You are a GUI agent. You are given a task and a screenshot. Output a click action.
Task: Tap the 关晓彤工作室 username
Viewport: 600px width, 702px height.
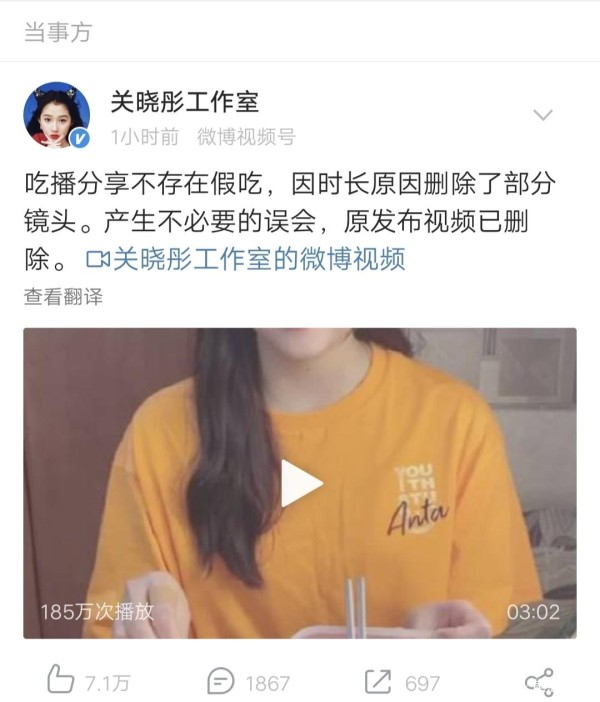pyautogui.click(x=185, y=102)
